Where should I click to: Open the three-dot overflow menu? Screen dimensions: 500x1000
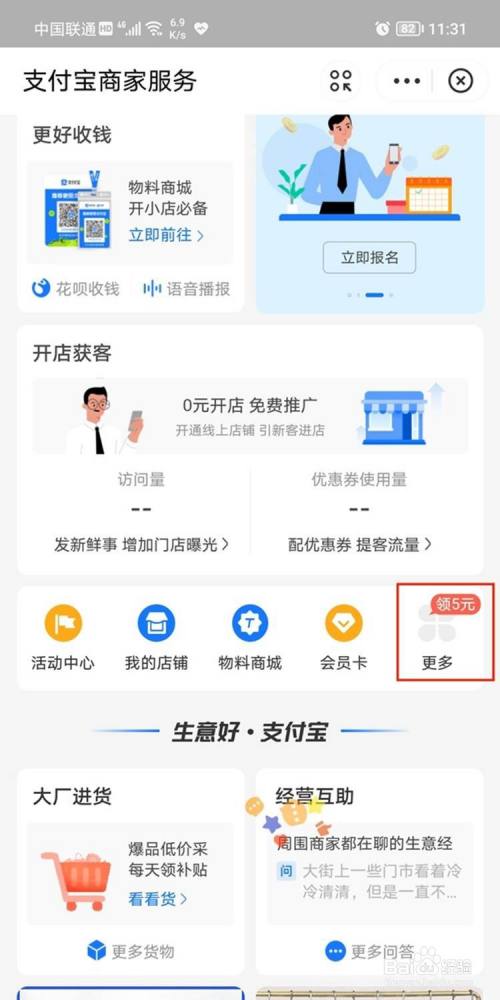pos(406,81)
